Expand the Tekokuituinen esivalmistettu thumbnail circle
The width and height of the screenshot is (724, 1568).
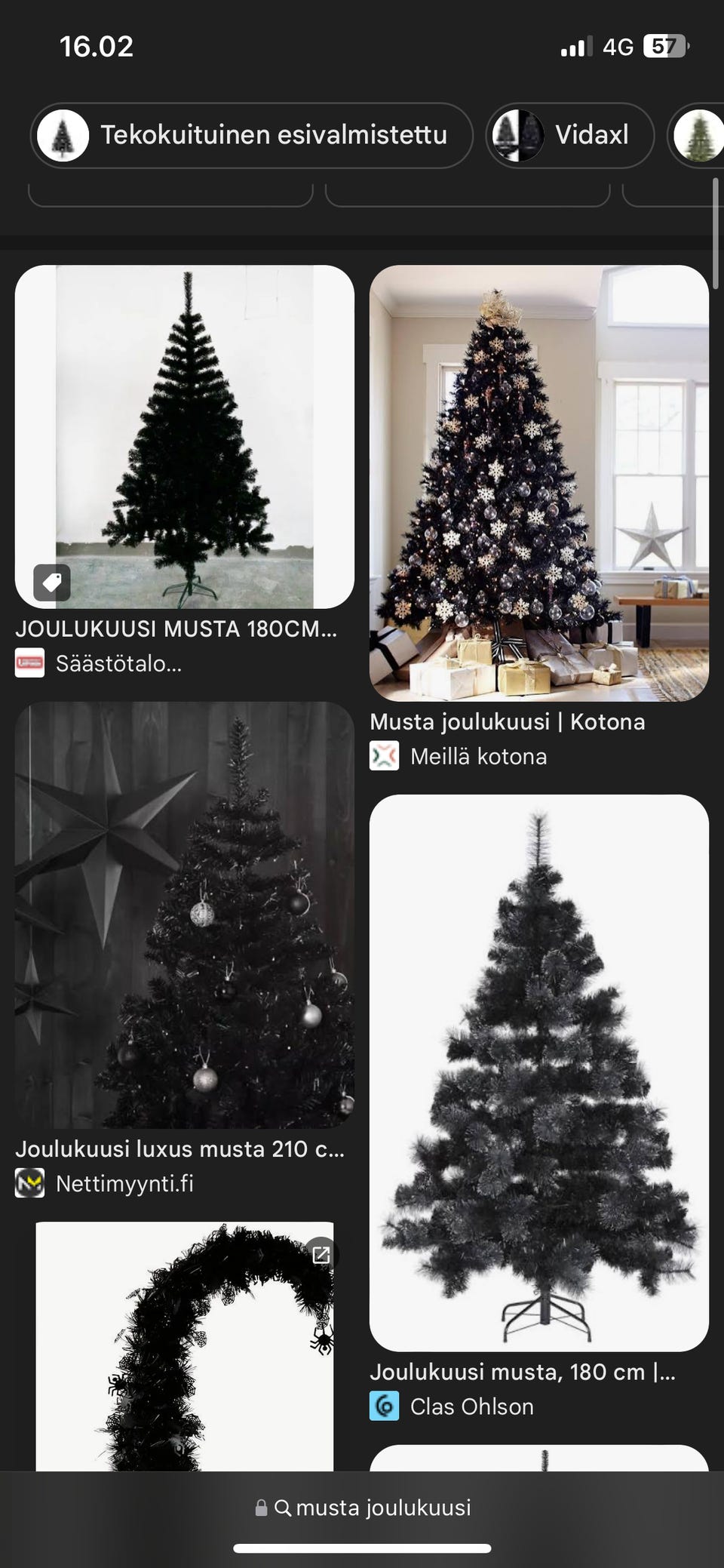coord(63,135)
